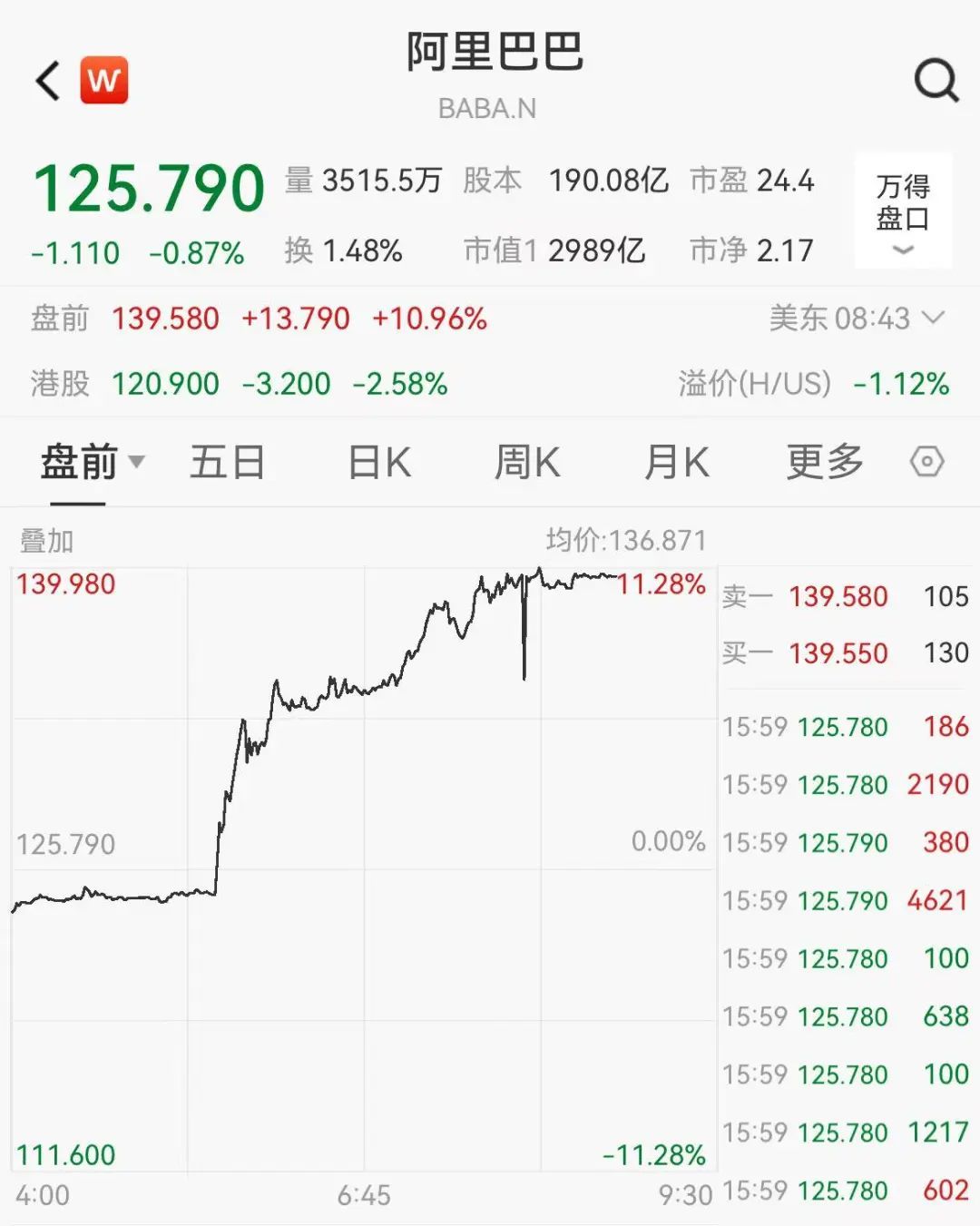Click the 均价:136.871 average price label

coord(626,538)
